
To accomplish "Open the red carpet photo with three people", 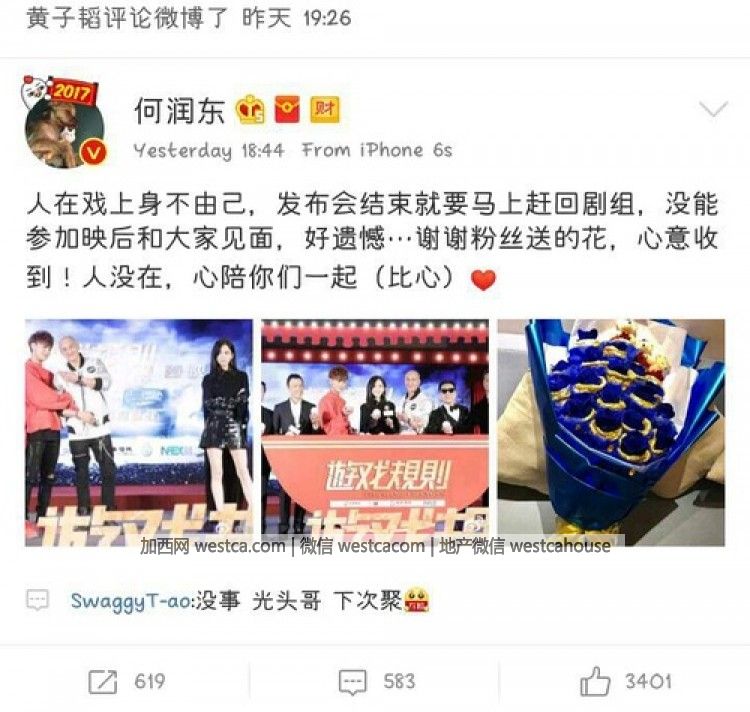I will 139,432.
